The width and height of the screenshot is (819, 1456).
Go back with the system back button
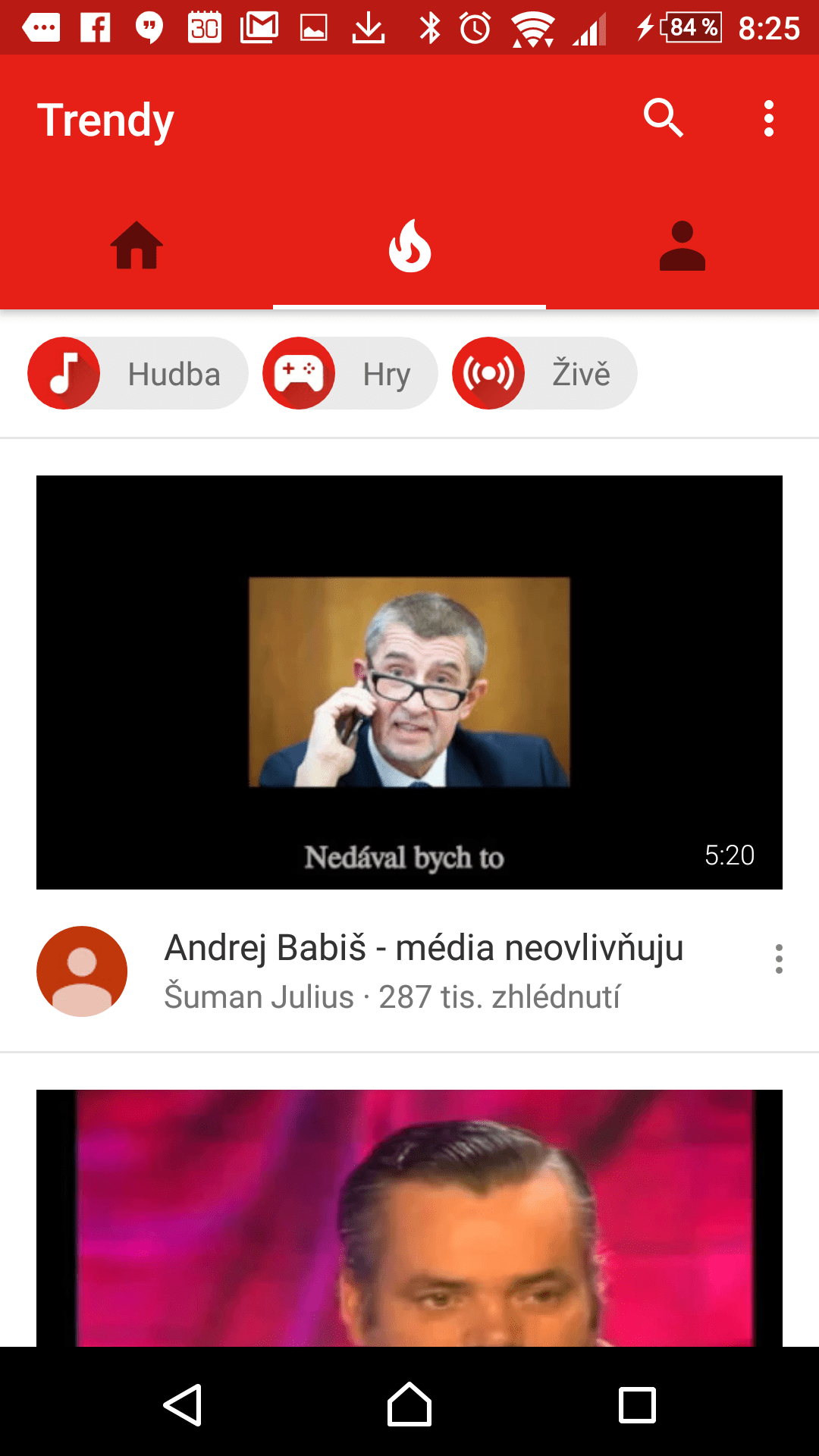pos(183,1404)
